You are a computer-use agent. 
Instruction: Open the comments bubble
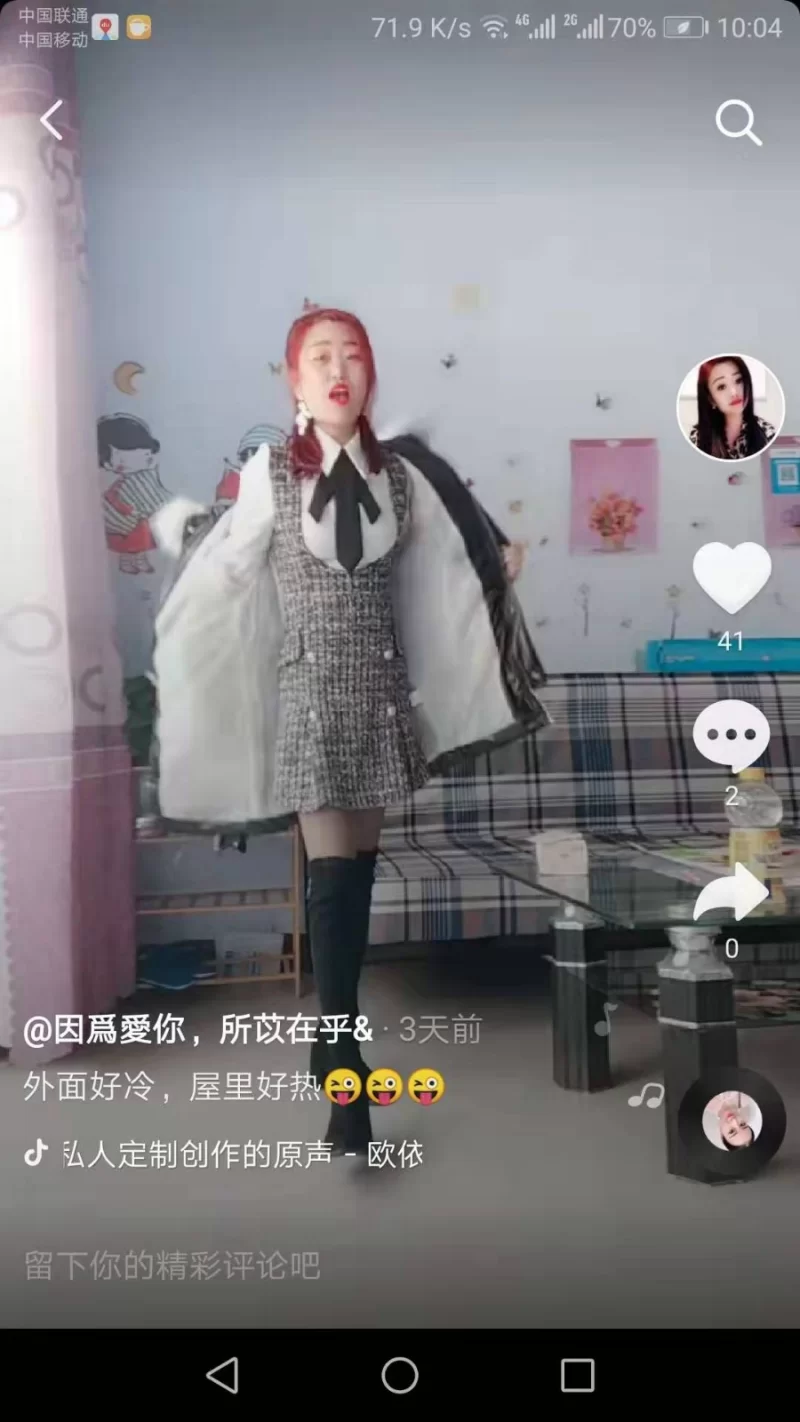(x=731, y=735)
